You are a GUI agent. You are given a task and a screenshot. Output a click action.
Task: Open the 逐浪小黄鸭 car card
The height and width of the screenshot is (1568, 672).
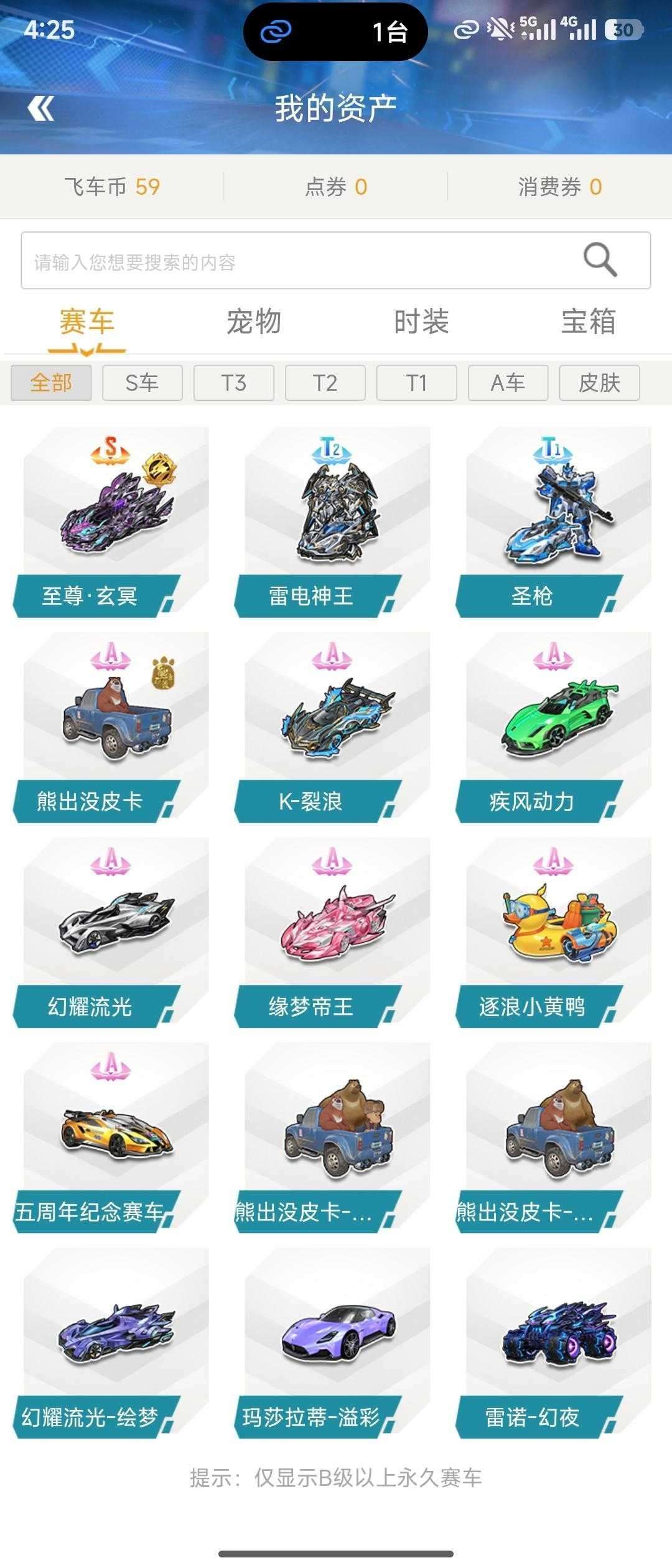[x=553, y=933]
